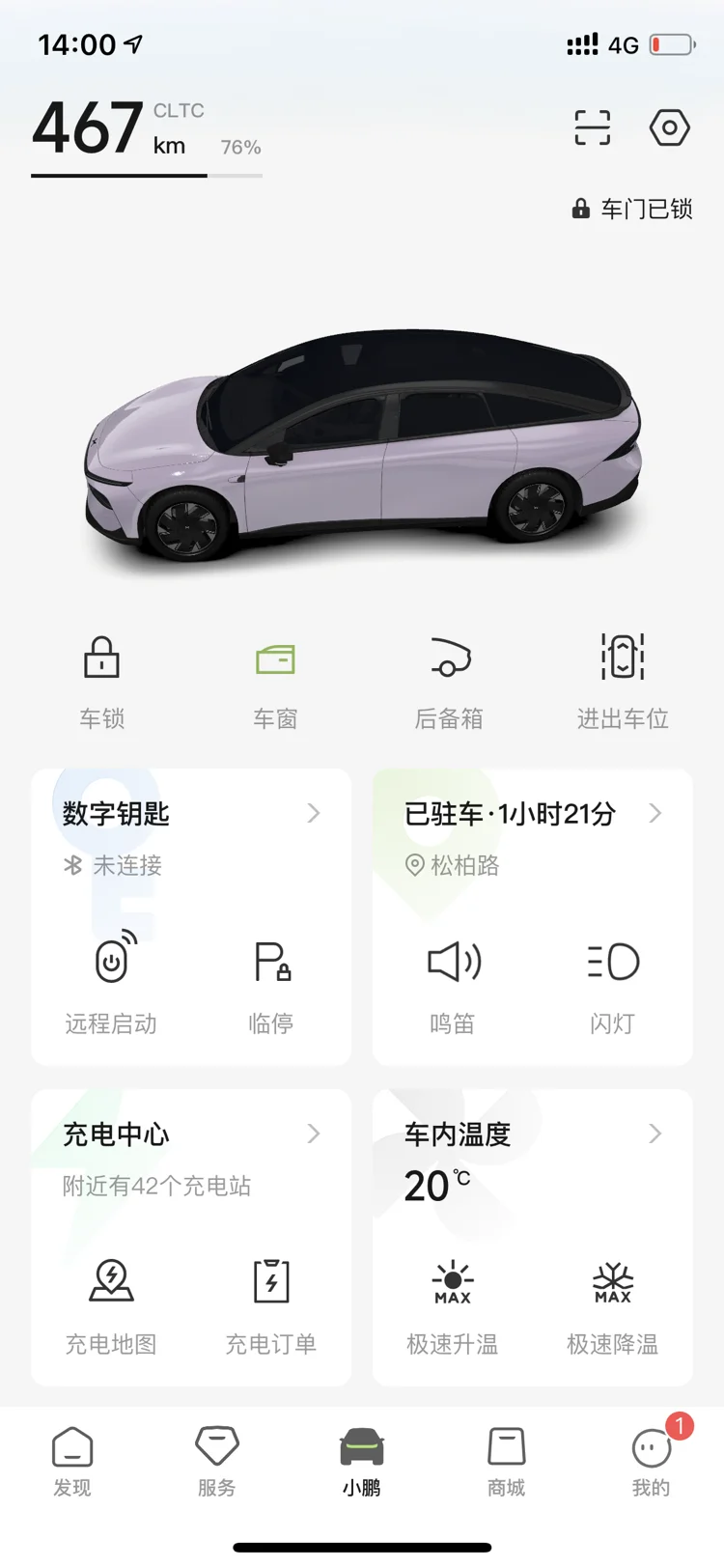
Task: Flash the lights with 闪灯
Action: pyautogui.click(x=613, y=981)
